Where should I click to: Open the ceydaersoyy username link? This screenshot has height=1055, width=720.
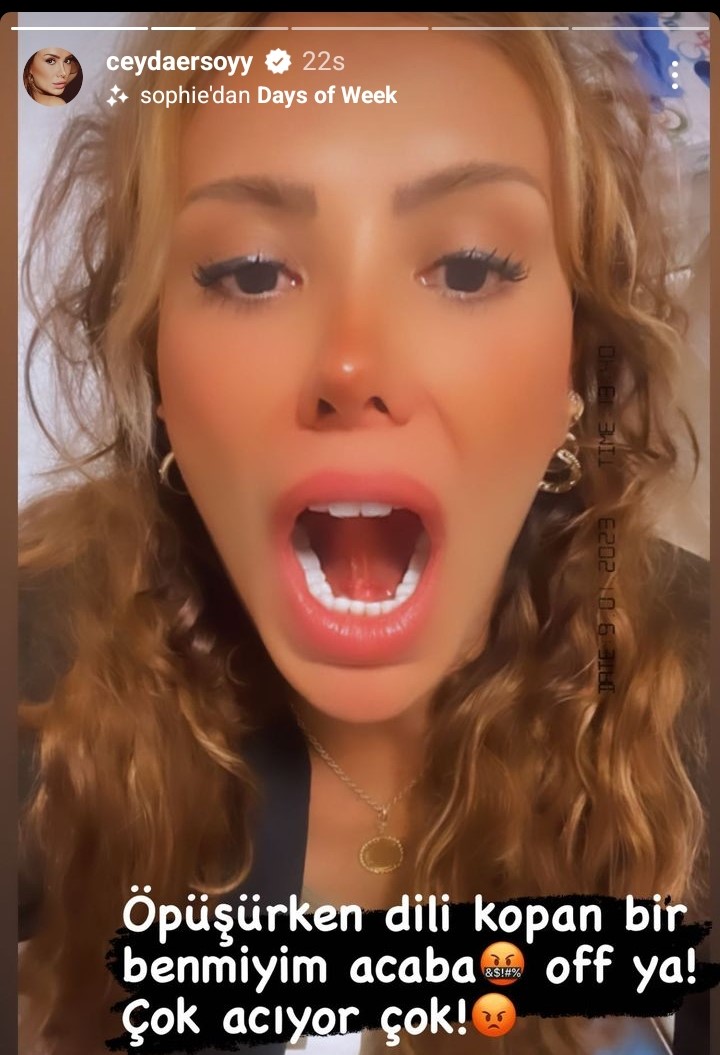click(x=180, y=61)
